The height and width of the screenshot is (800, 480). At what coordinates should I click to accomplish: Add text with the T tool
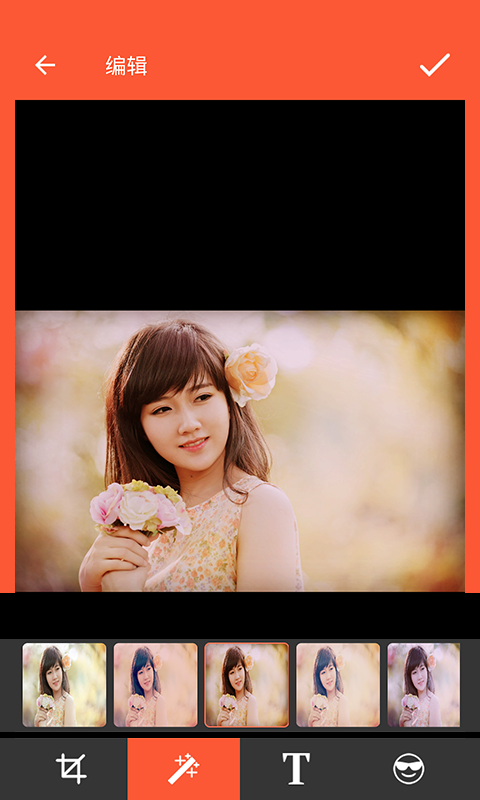pyautogui.click(x=296, y=768)
